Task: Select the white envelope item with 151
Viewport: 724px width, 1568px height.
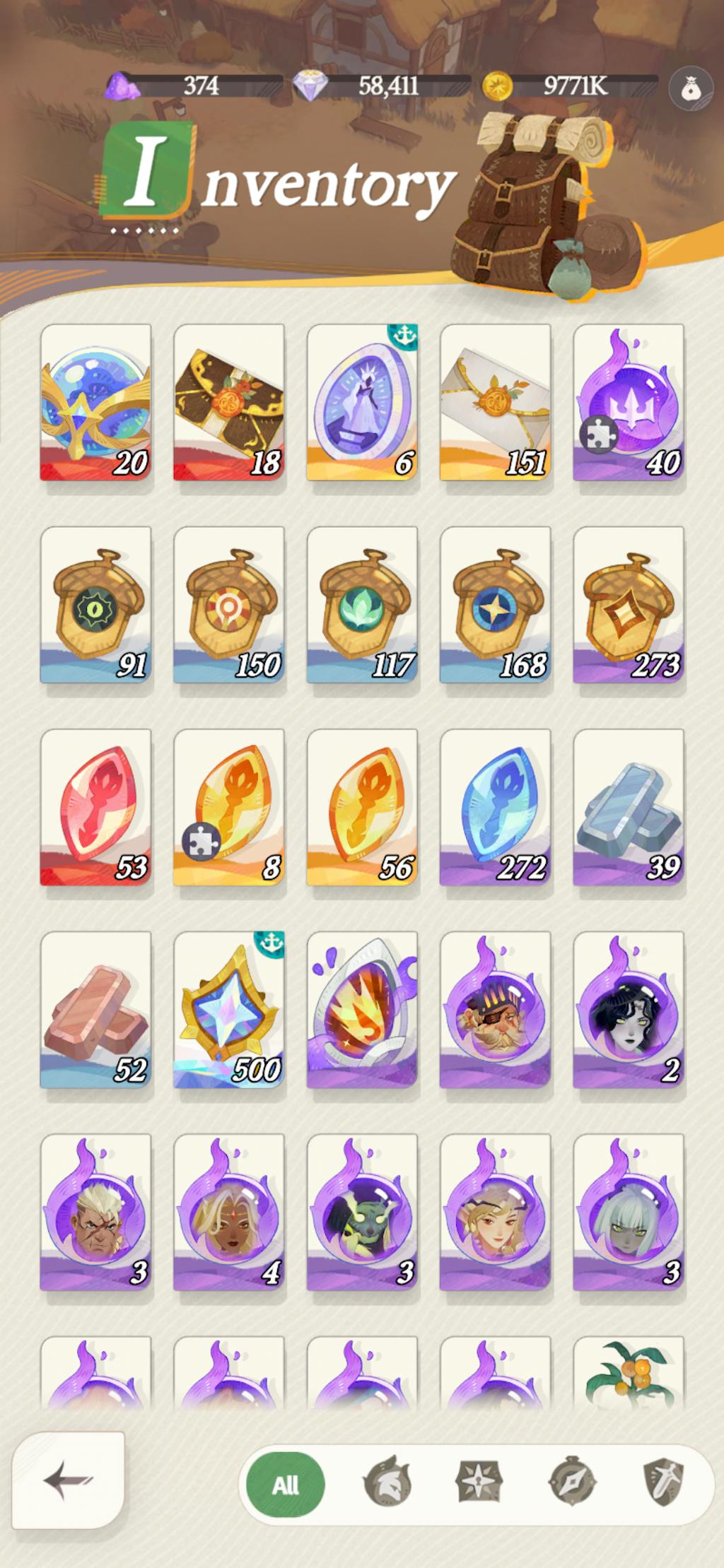Action: (x=495, y=402)
